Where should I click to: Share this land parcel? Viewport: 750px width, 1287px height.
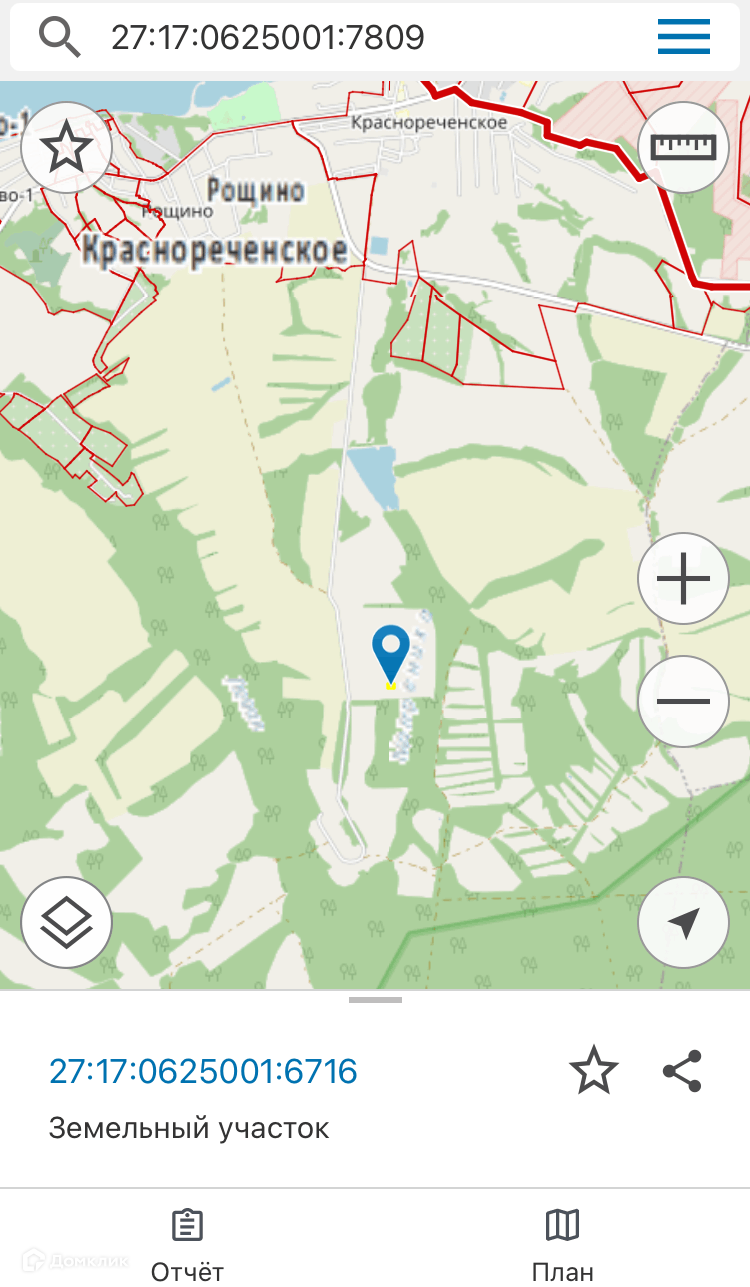(683, 1071)
